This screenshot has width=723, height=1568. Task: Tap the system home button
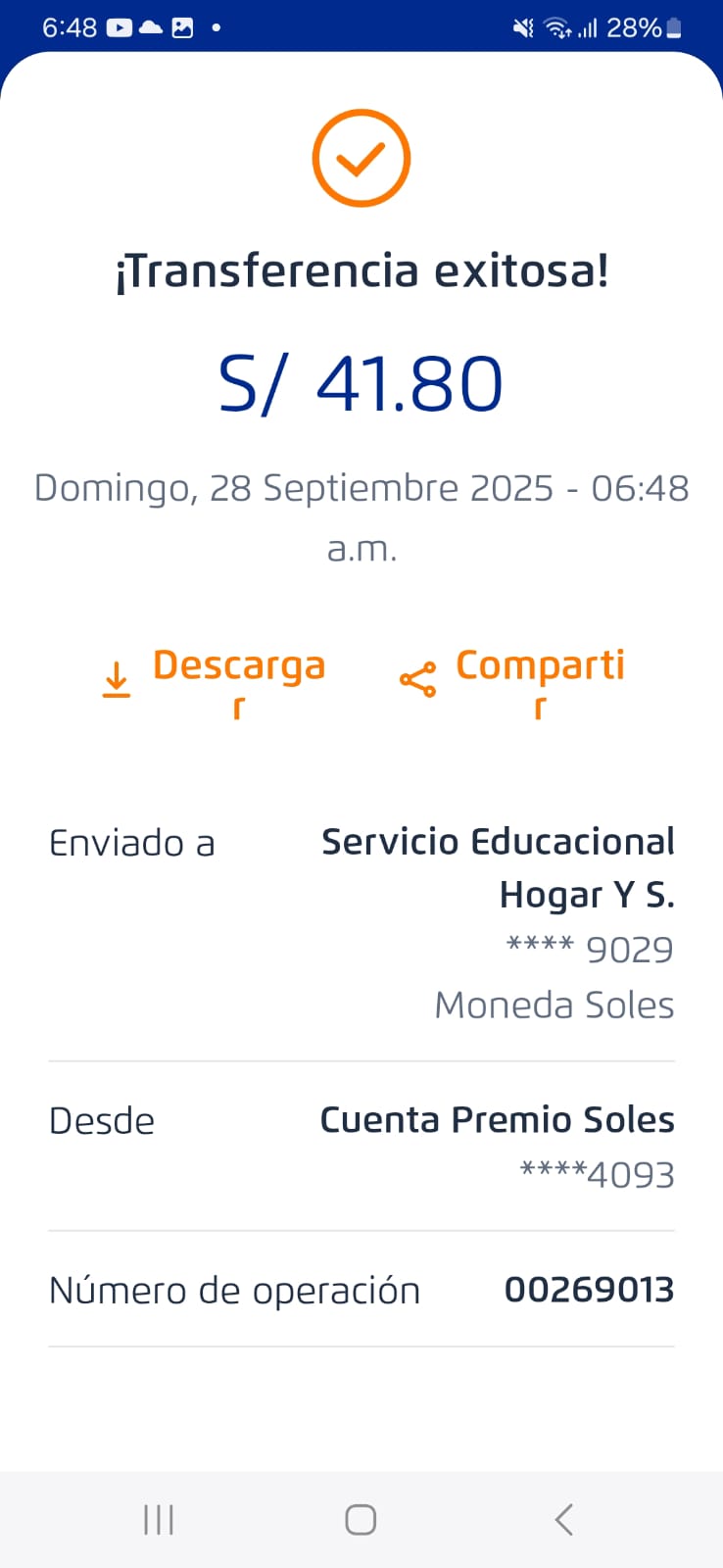pyautogui.click(x=361, y=1519)
